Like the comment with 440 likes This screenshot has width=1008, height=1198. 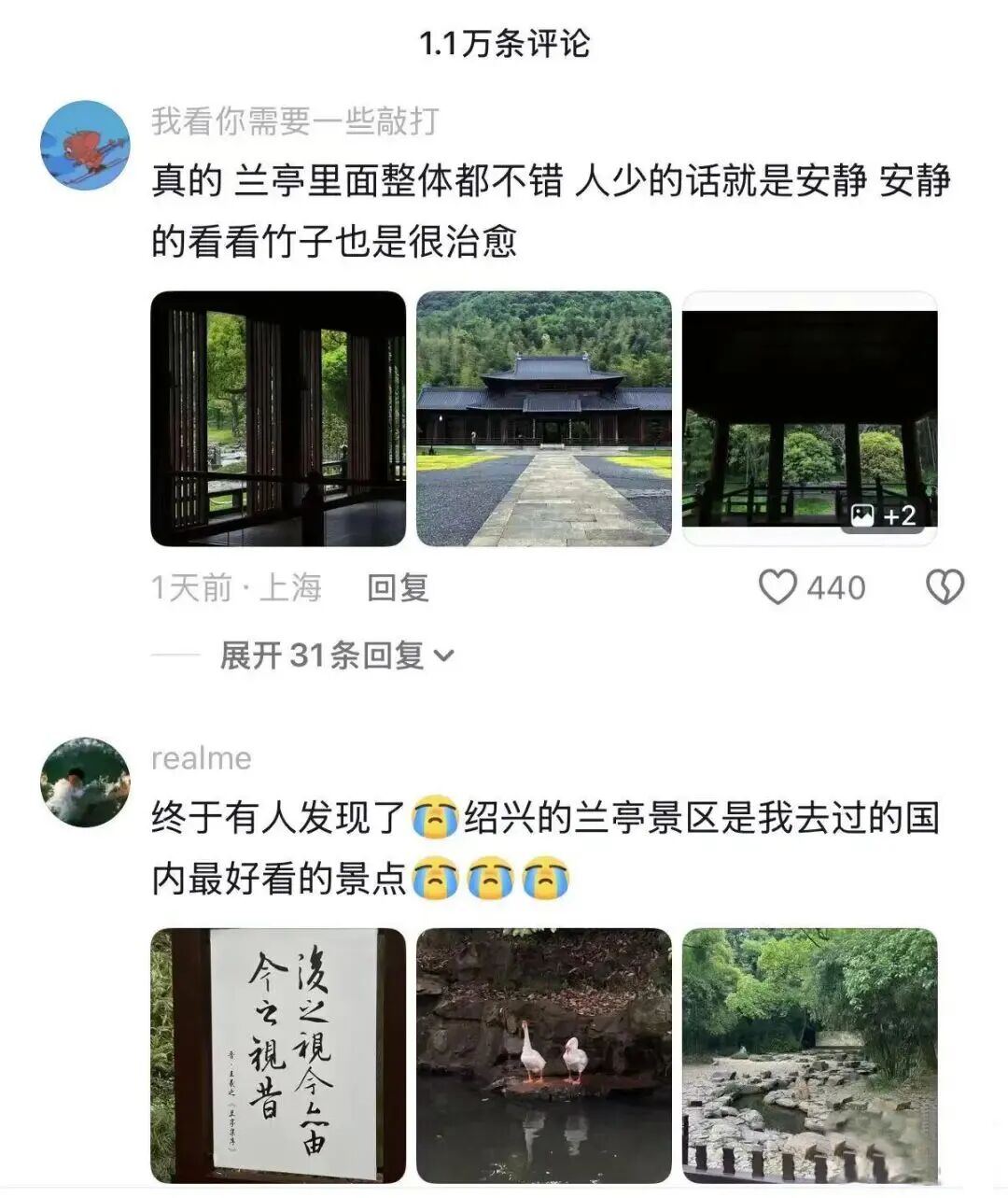pos(777,588)
